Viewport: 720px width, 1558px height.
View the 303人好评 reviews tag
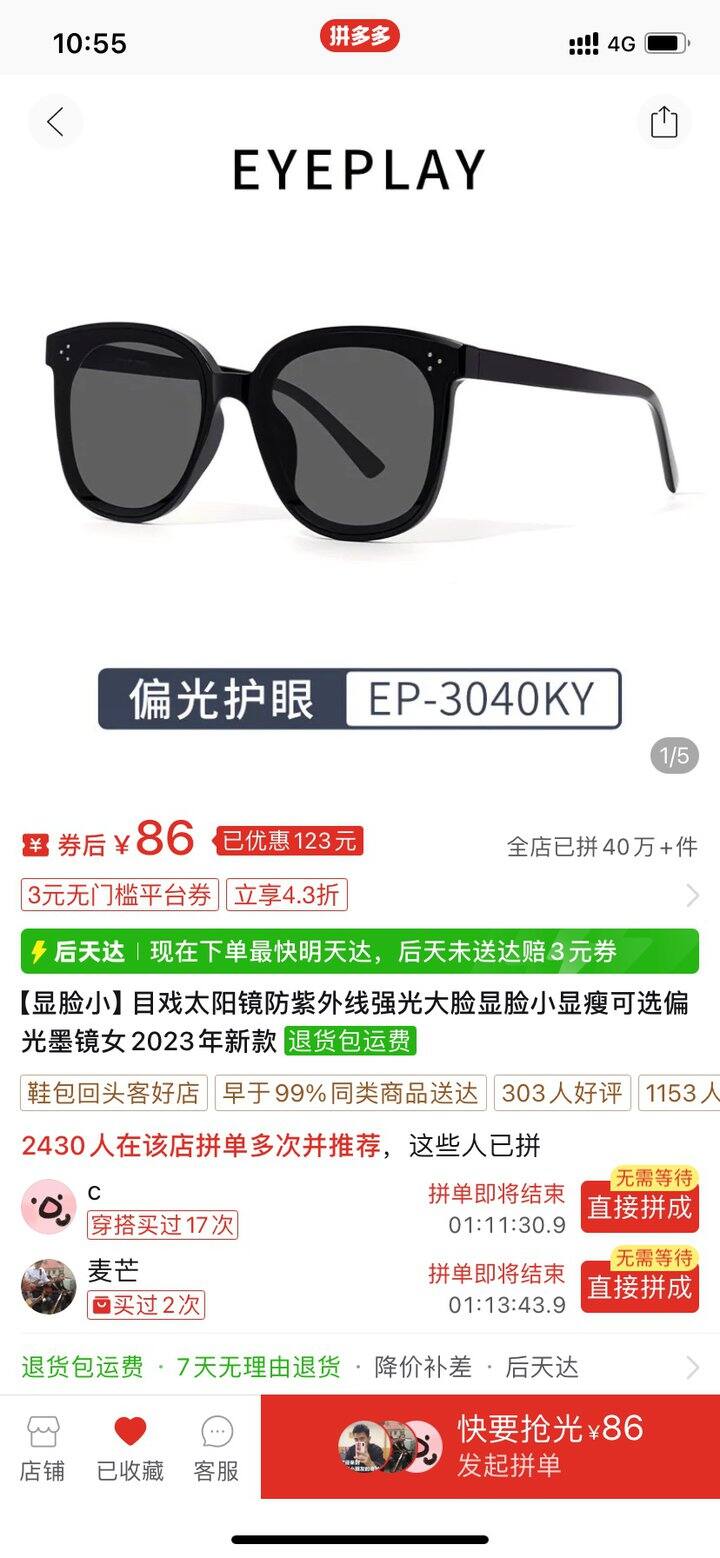tap(561, 1095)
